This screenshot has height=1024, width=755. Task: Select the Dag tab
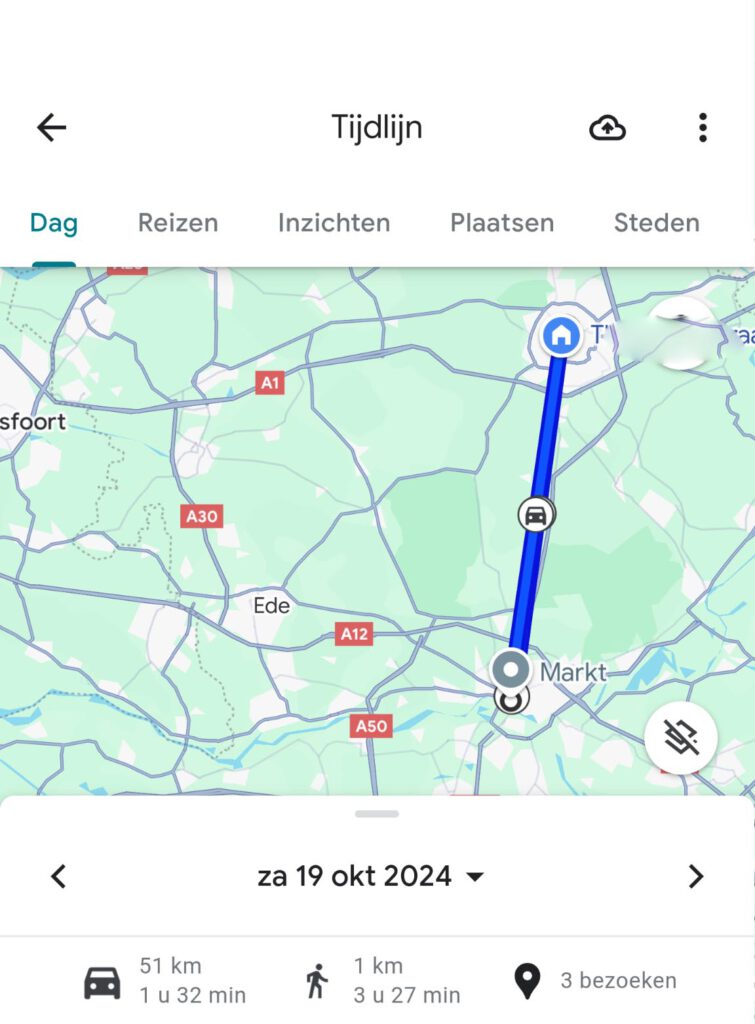click(54, 223)
